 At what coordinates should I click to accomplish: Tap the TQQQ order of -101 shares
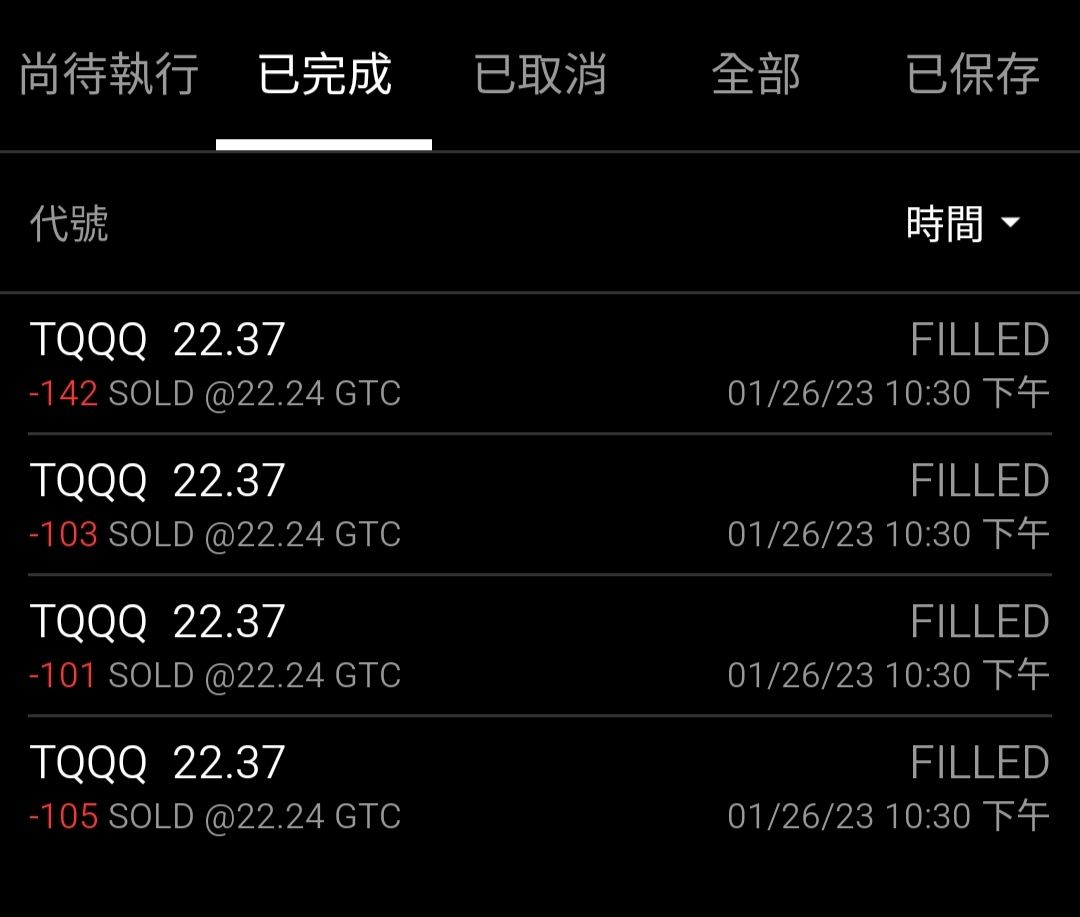pyautogui.click(x=540, y=646)
